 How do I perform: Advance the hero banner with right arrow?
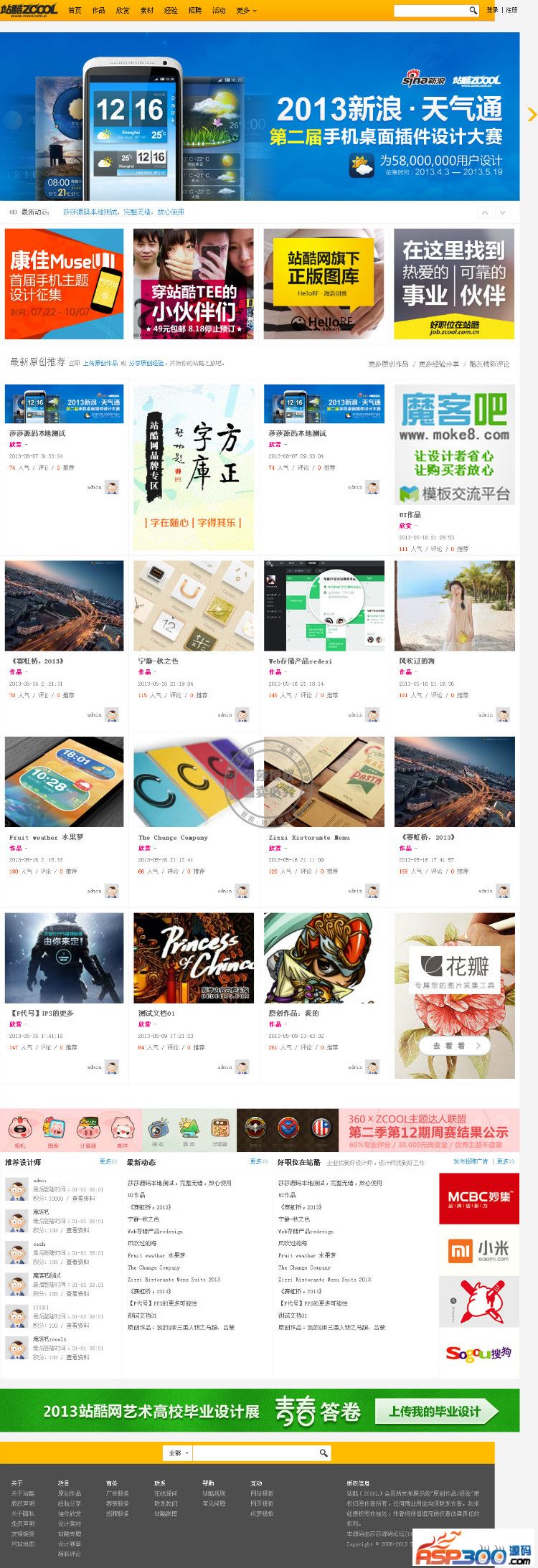click(531, 114)
